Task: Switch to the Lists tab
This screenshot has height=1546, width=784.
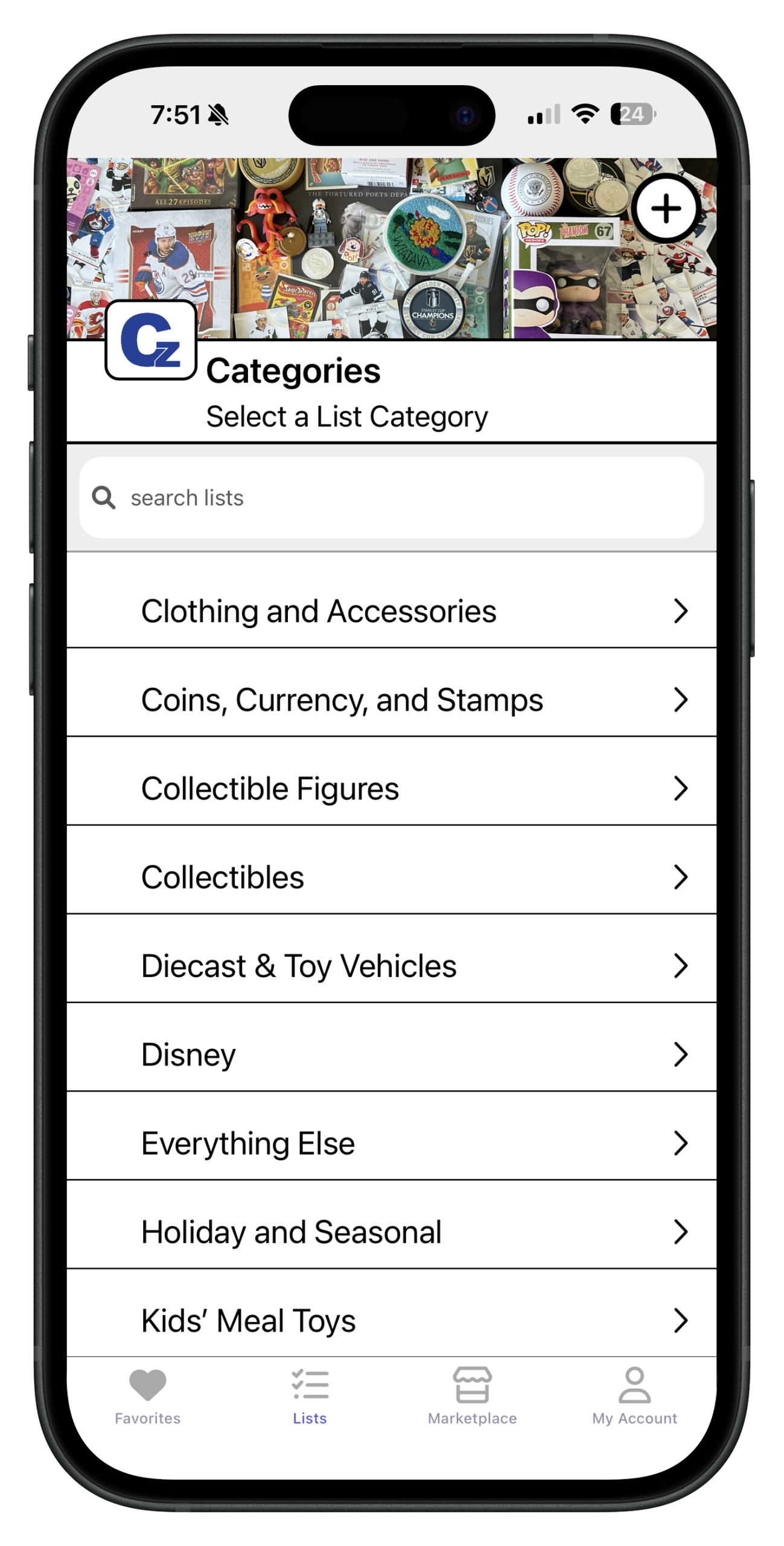Action: pos(310,1396)
